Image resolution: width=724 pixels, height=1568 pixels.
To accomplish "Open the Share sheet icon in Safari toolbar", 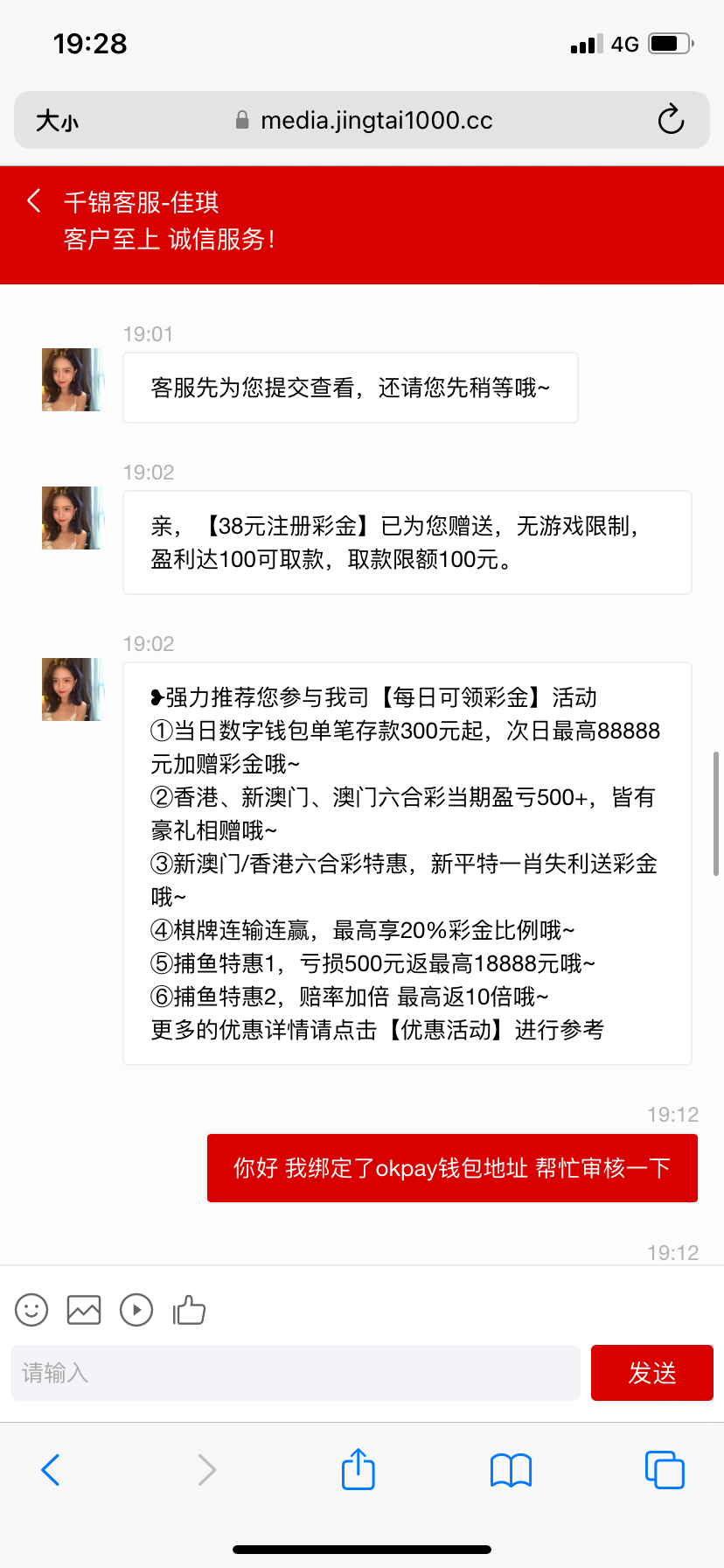I will pos(357,1470).
